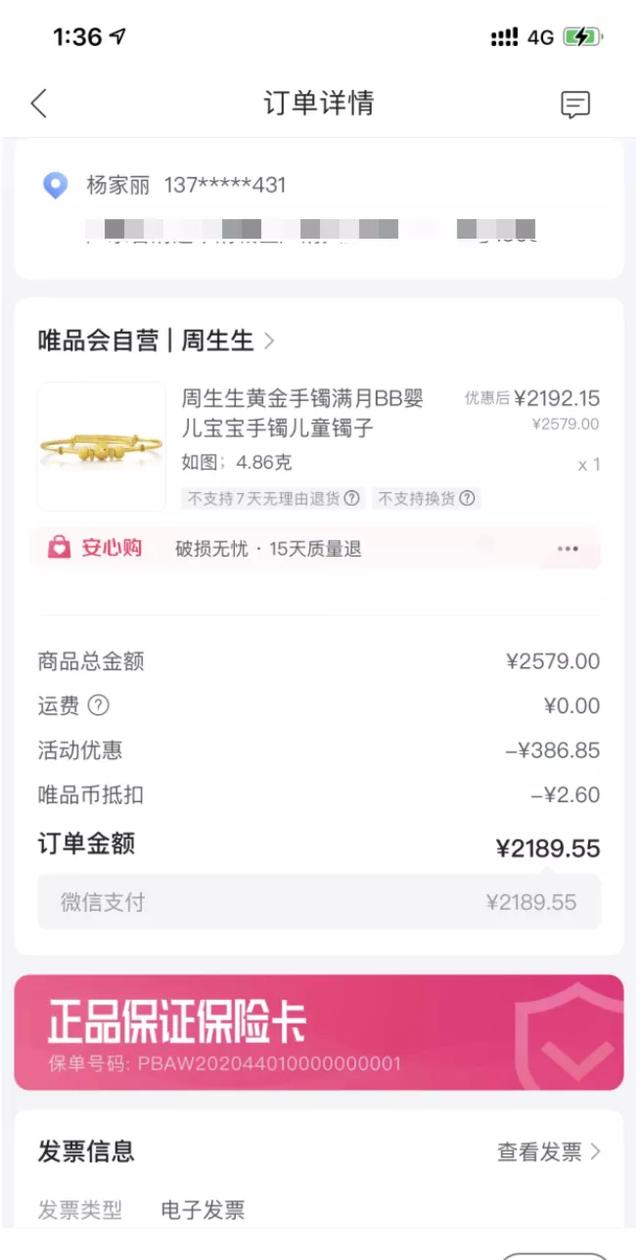Open 查看发票 to view the invoice
This screenshot has width=640, height=1260.
(549, 1152)
